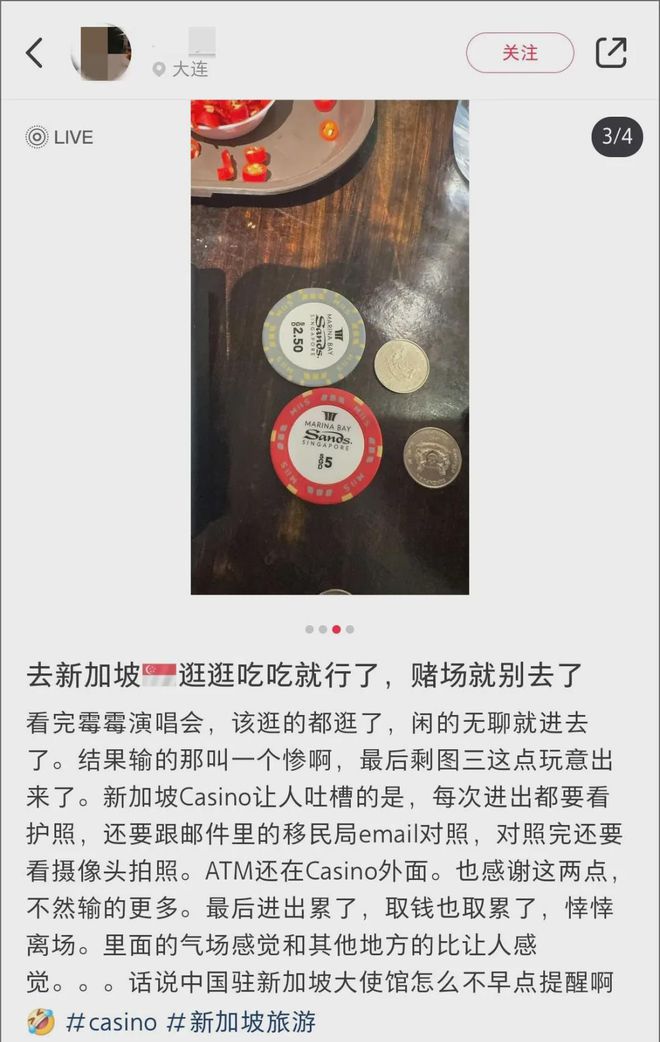Open the casino chips photo fullscreen
This screenshot has width=660, height=1042.
click(x=329, y=380)
